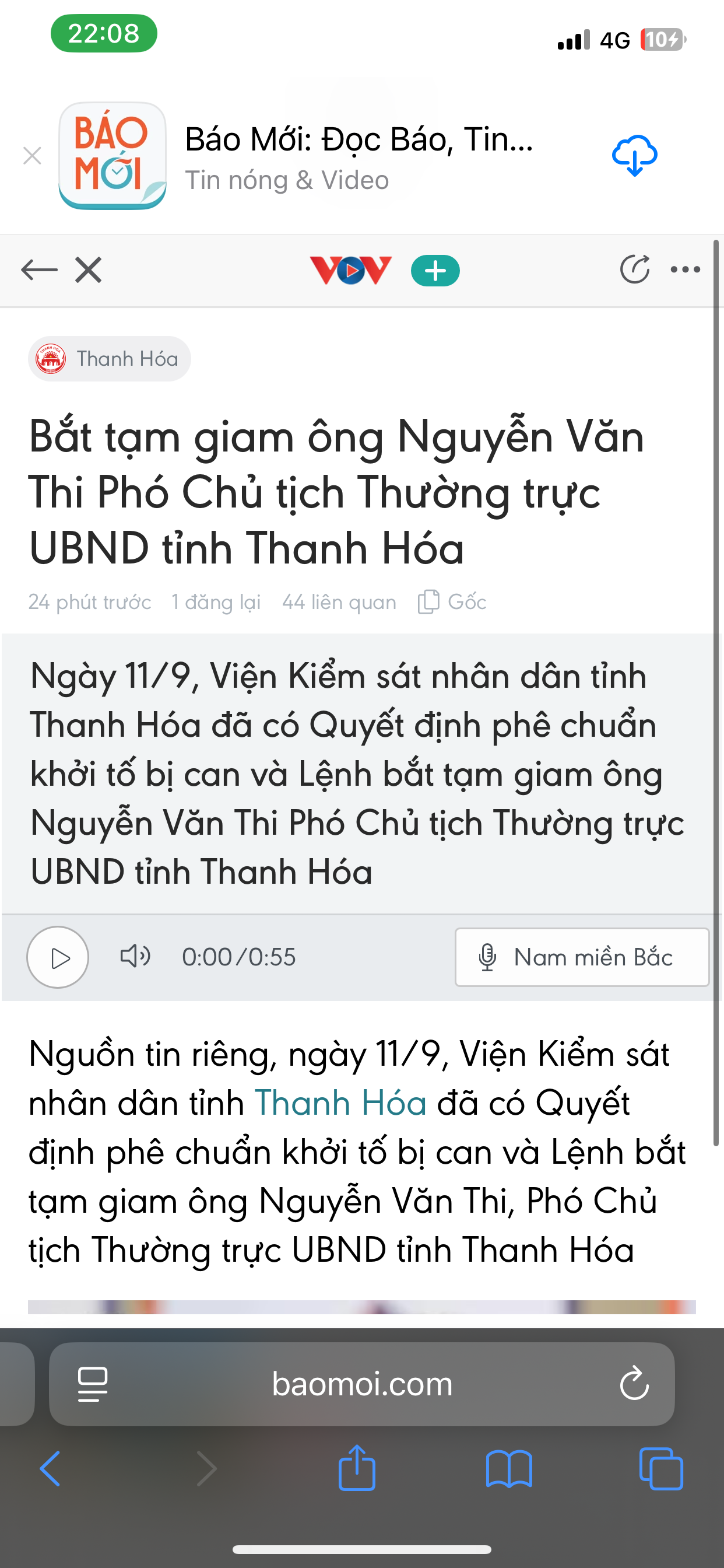Mute the audio with the speaker icon

click(135, 956)
